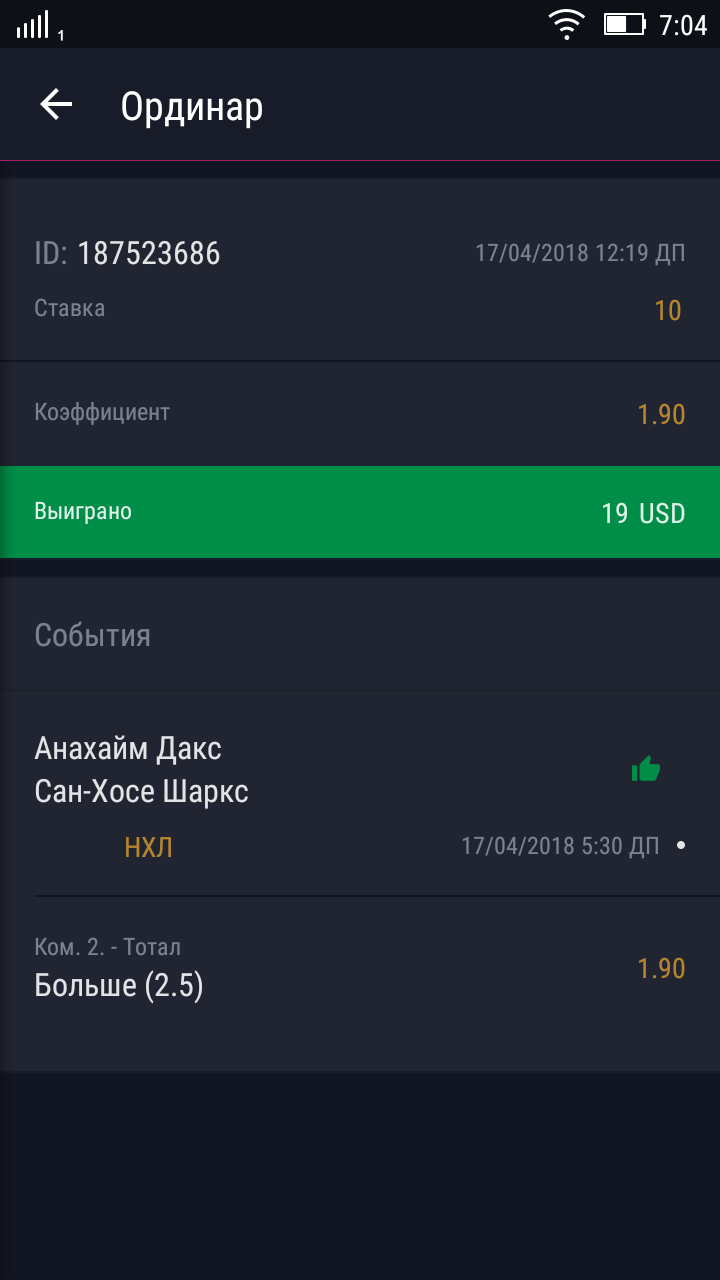This screenshot has height=1280, width=720.
Task: Select the Ординар title tab
Action: 191,106
